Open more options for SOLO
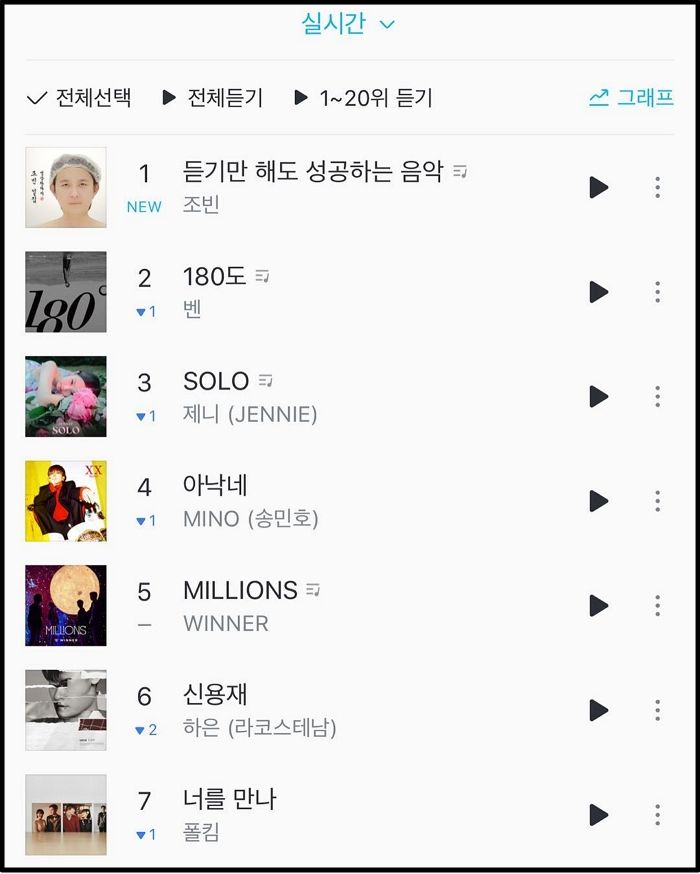The image size is (700, 874). 657,396
